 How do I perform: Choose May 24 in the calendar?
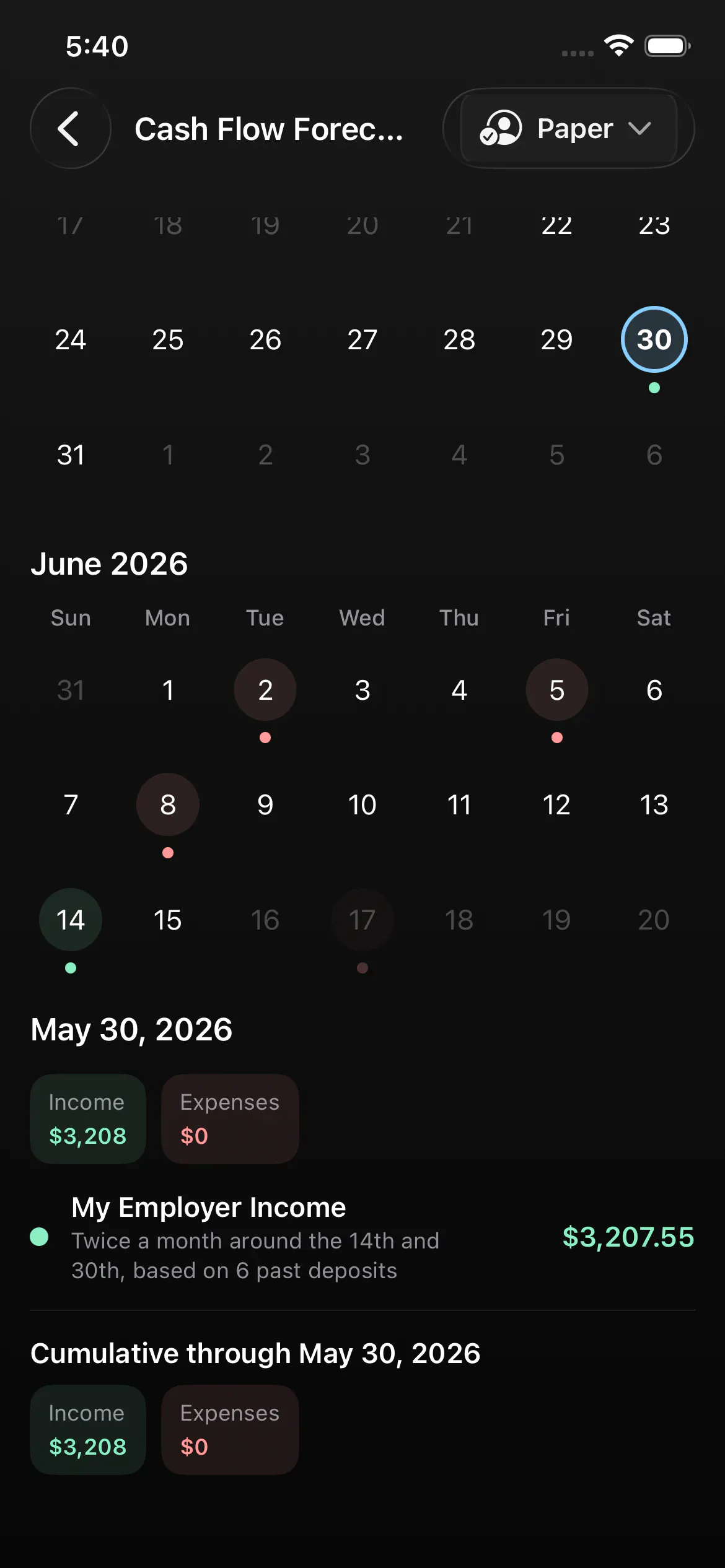(71, 339)
